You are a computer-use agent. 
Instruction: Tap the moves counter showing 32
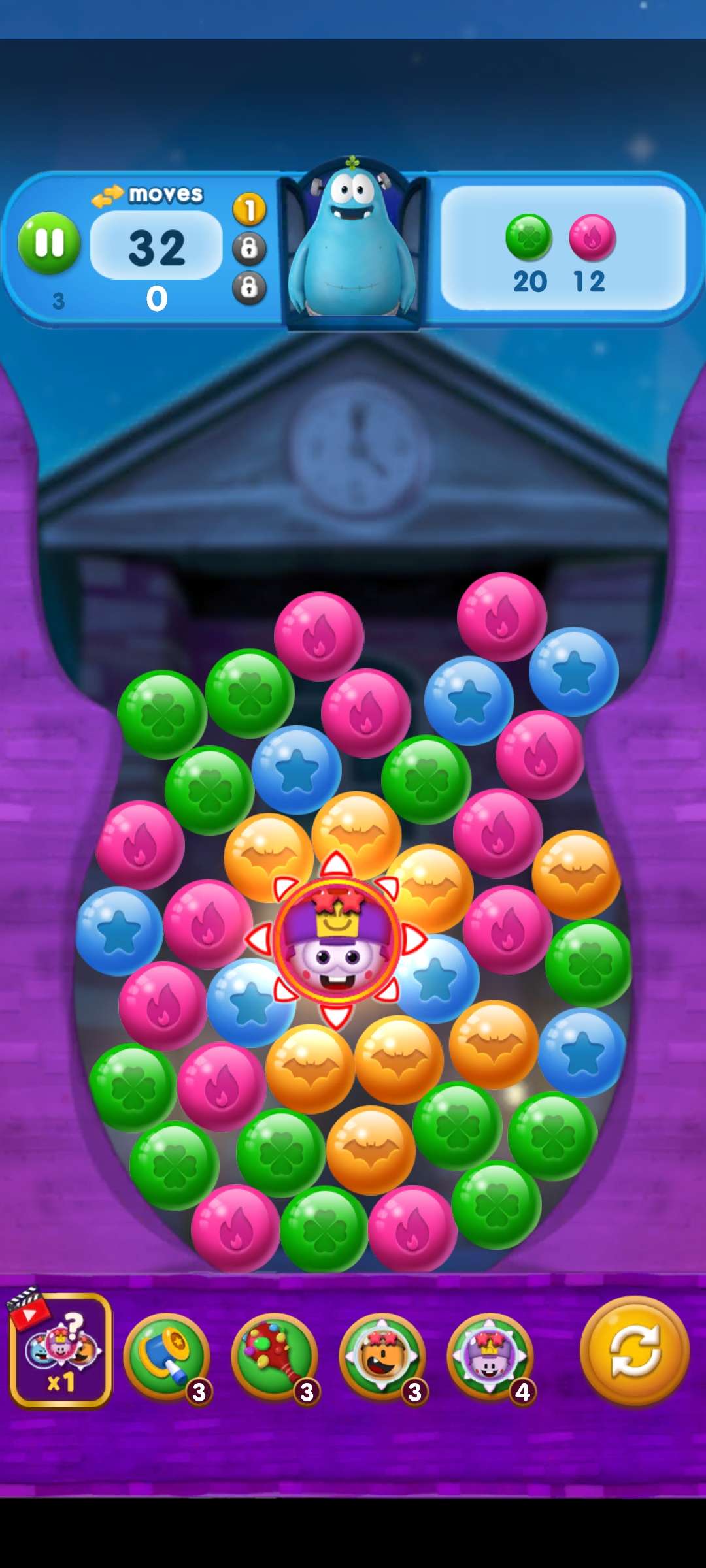tap(157, 247)
